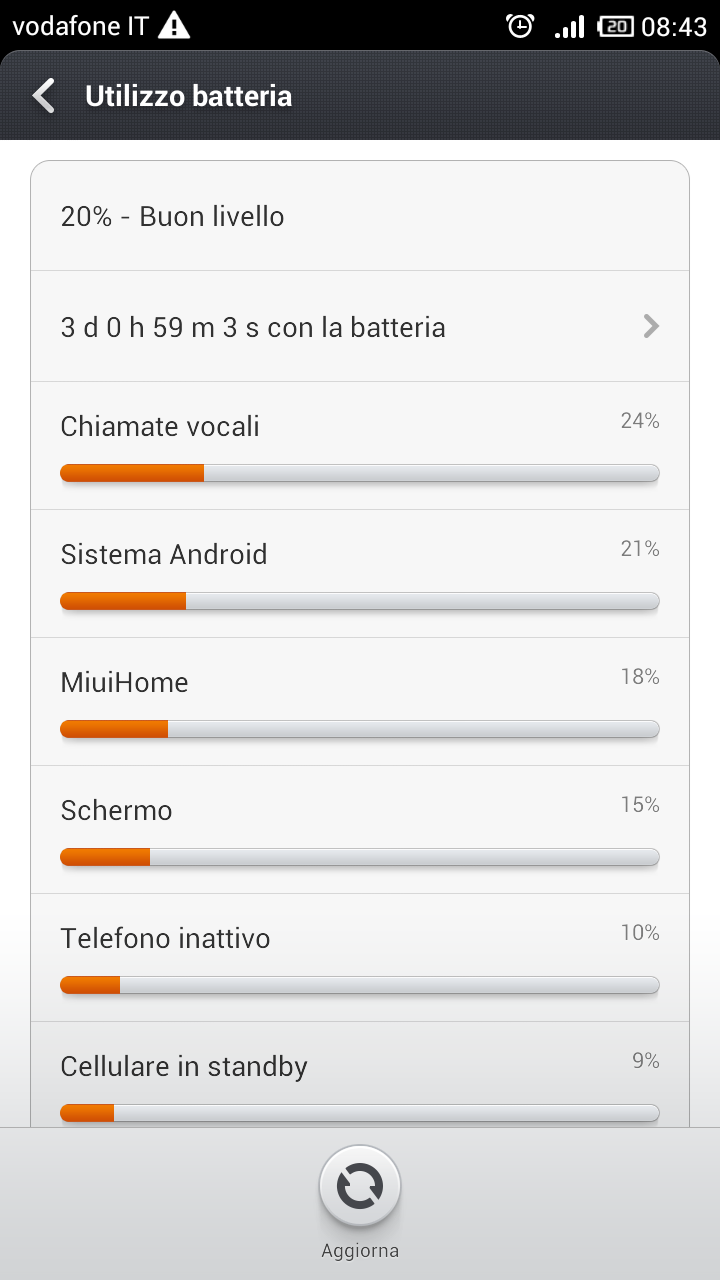Go back from Utilizzo batteria
This screenshot has height=1280, width=720.
point(44,96)
